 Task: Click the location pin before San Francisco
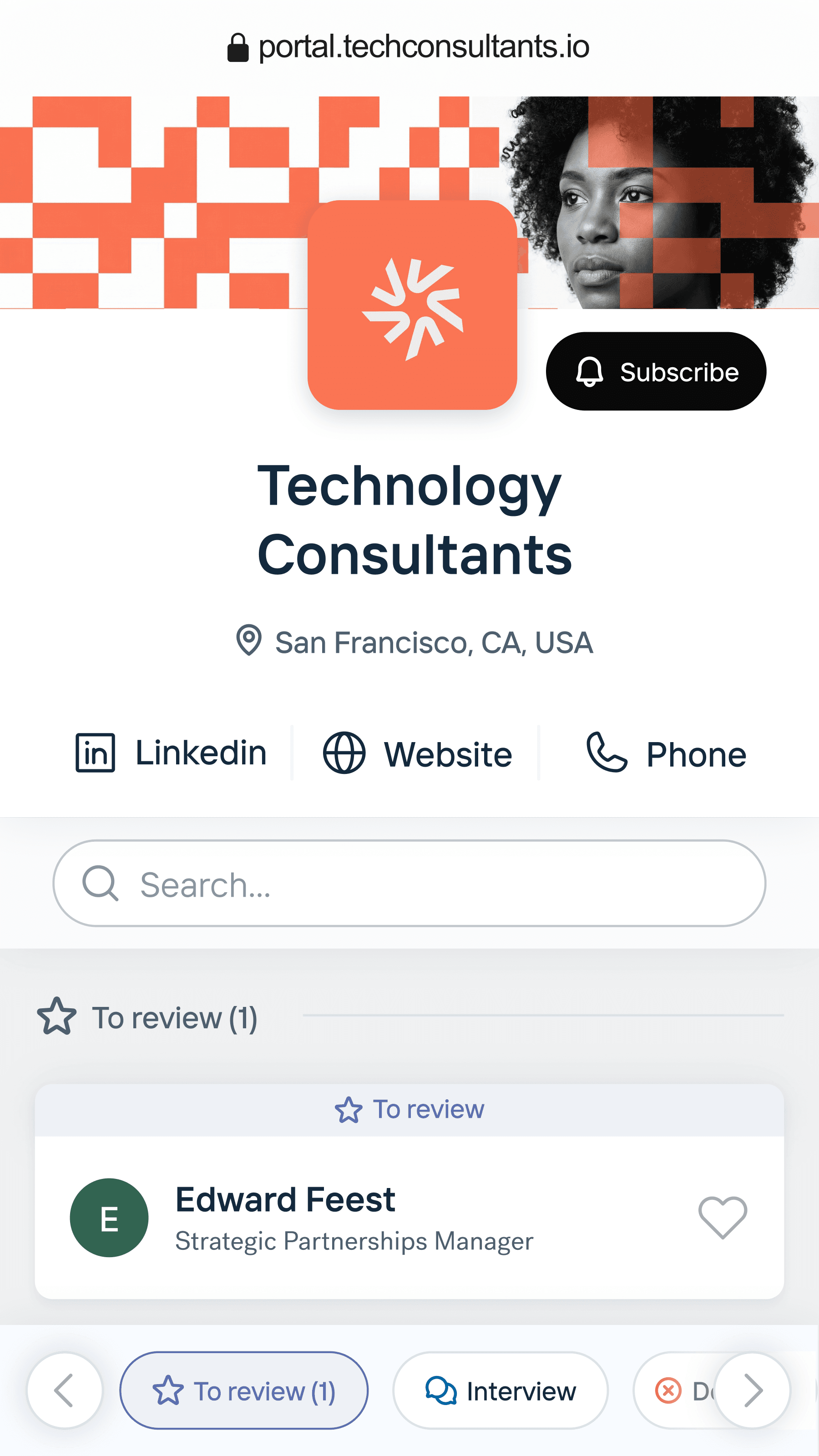pos(249,642)
